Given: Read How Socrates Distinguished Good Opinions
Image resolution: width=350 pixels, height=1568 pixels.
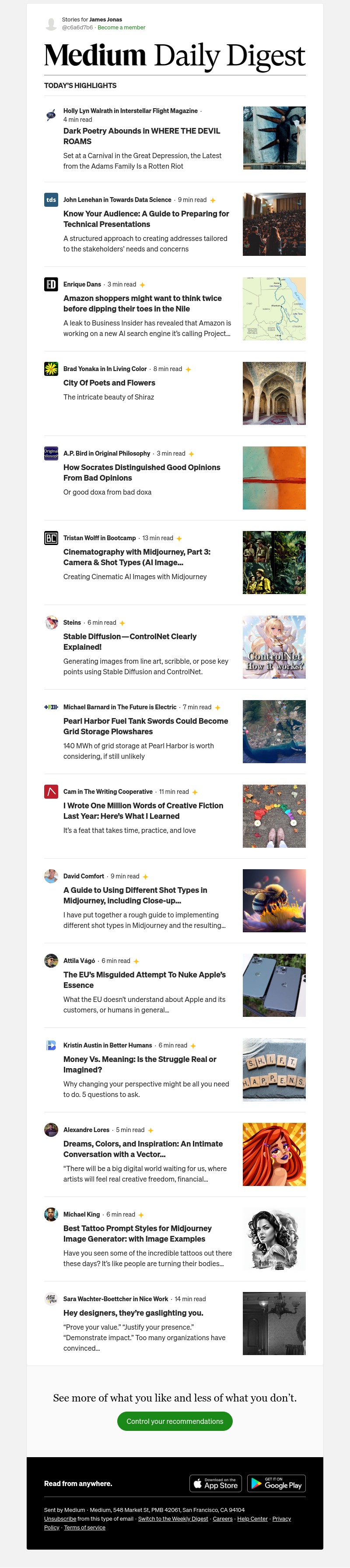Looking at the screenshot, I should [142, 472].
